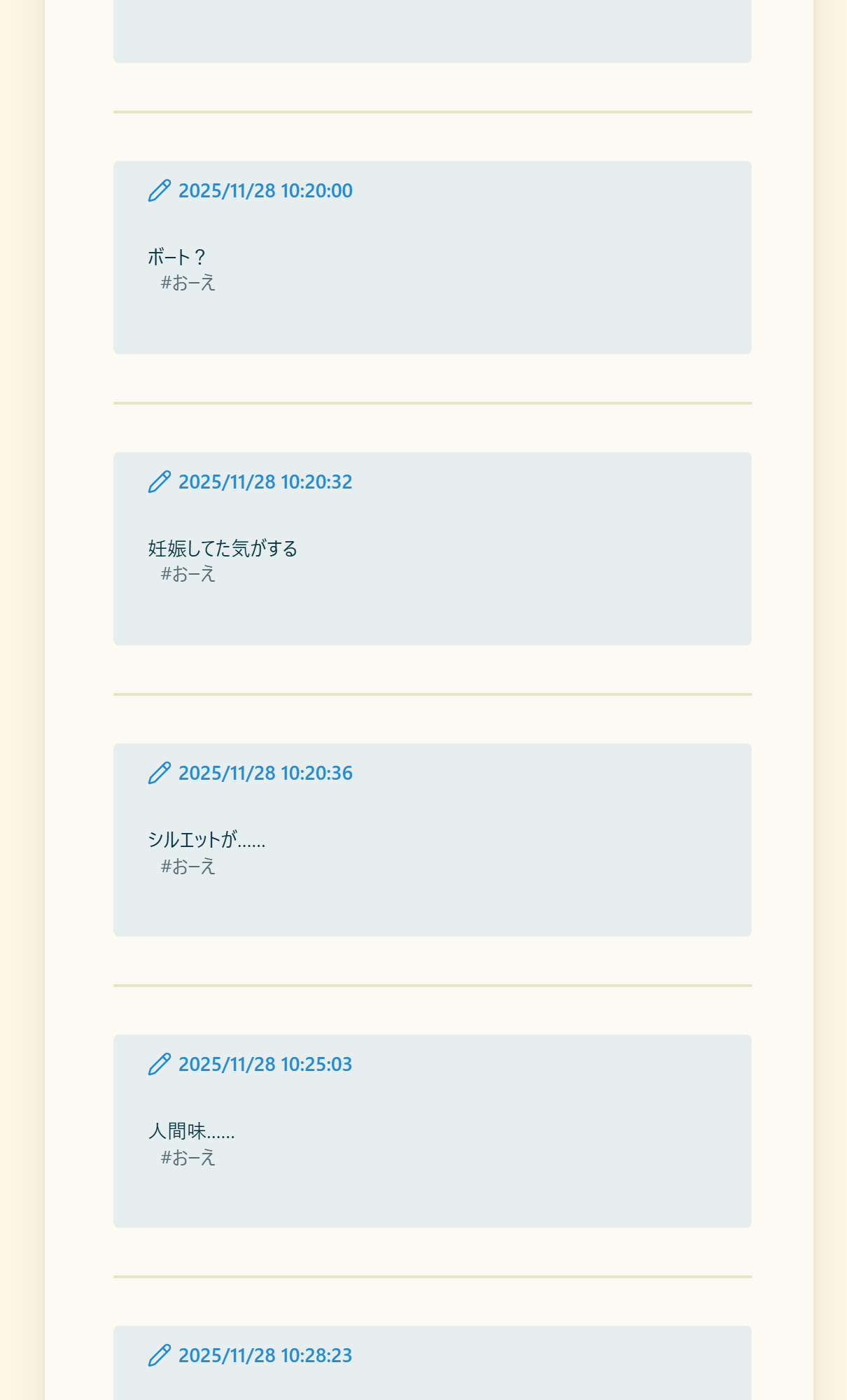Screen dimensions: 847x1400
Task: Tap the #おーえ hashtag below シルエットが……
Action: coord(188,867)
